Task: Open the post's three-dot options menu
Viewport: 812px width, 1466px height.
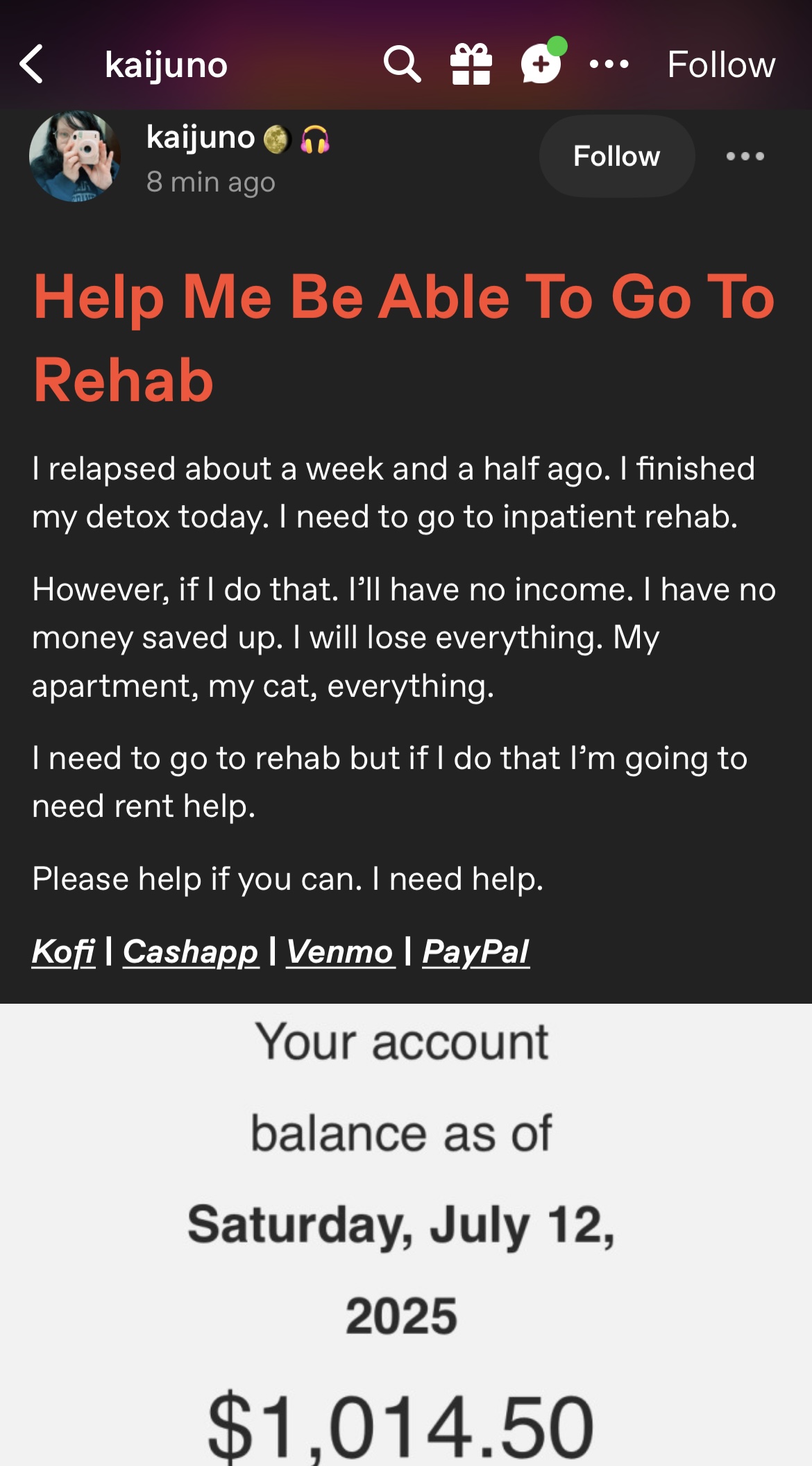Action: point(745,156)
